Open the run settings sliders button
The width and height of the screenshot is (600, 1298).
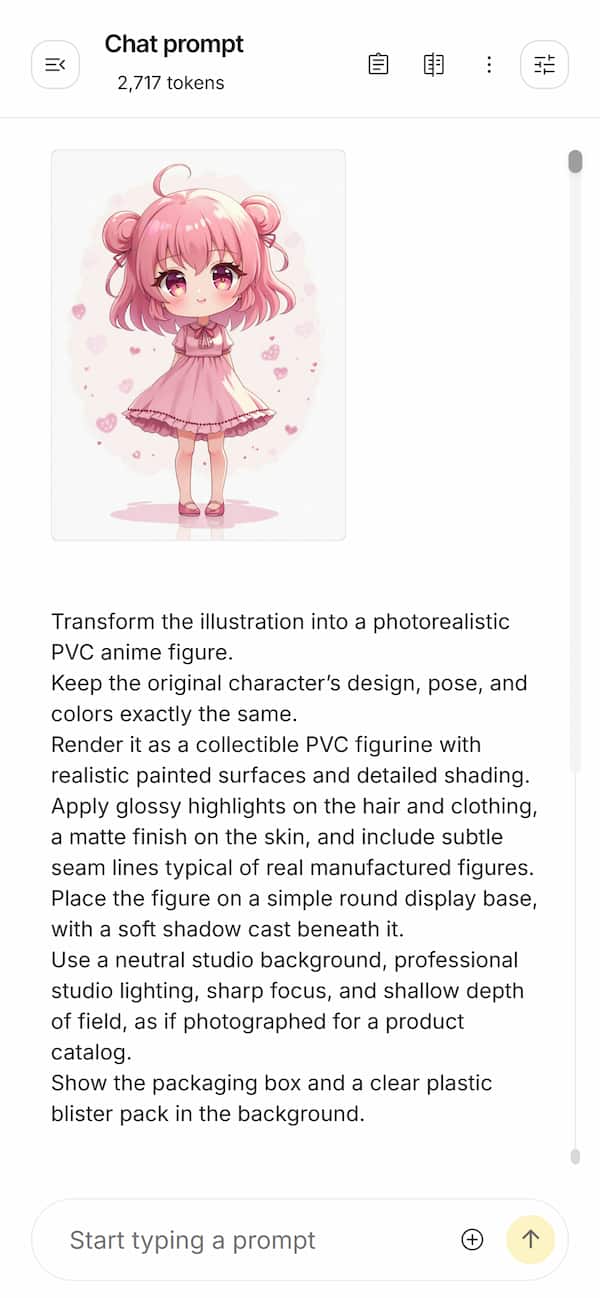[x=544, y=65]
